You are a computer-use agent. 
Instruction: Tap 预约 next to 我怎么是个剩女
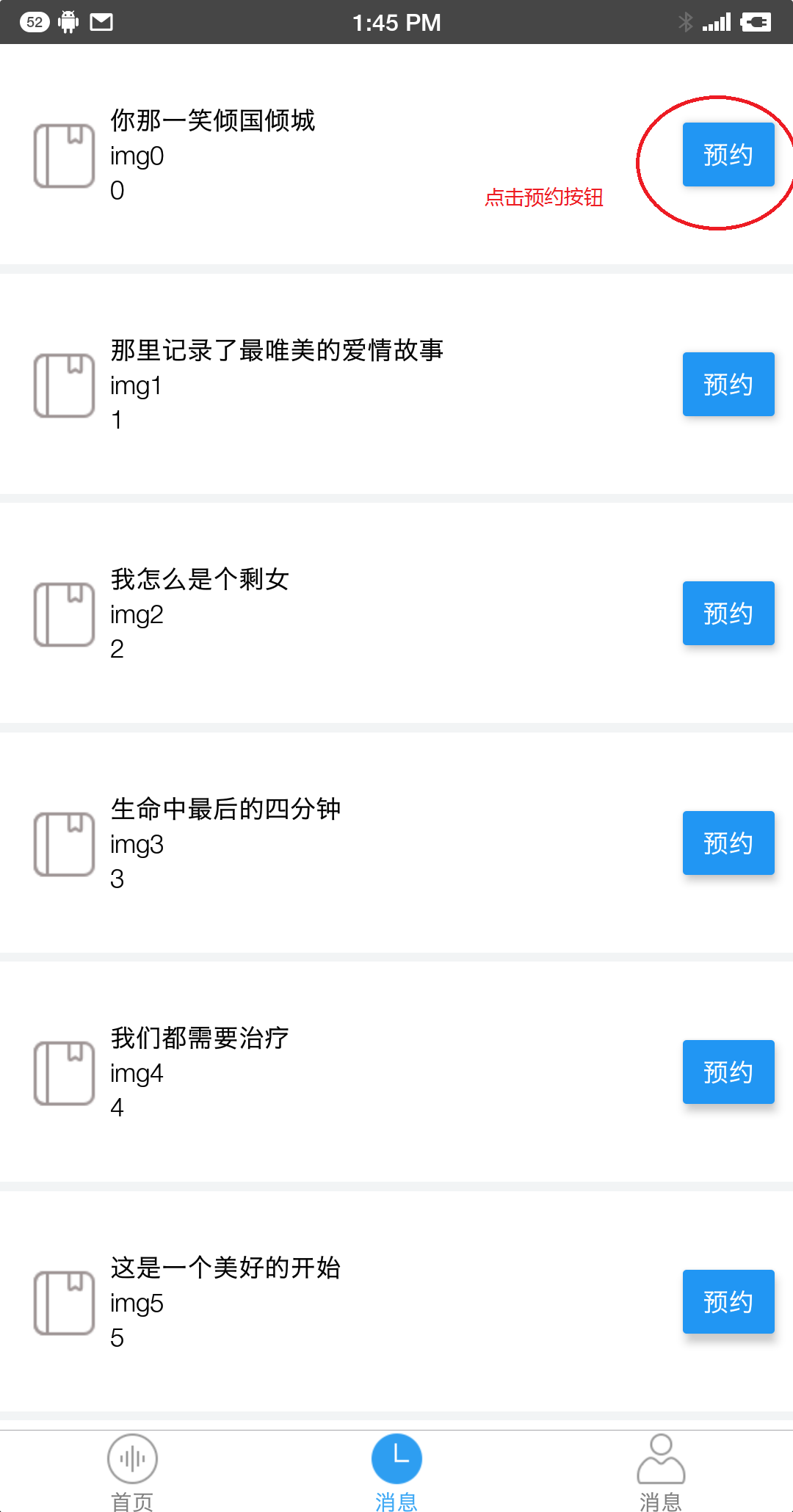click(x=728, y=614)
